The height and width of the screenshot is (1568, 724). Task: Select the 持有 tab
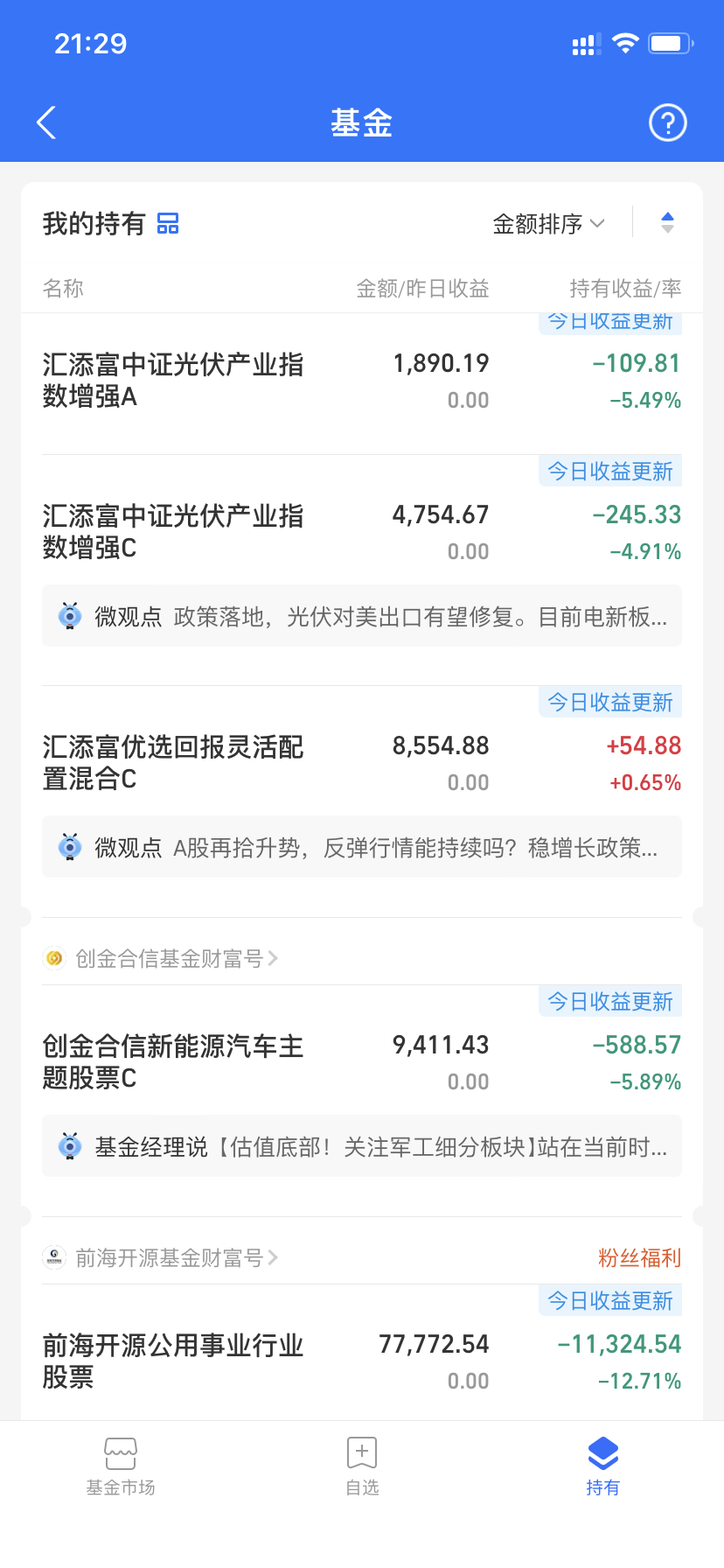click(x=603, y=1466)
